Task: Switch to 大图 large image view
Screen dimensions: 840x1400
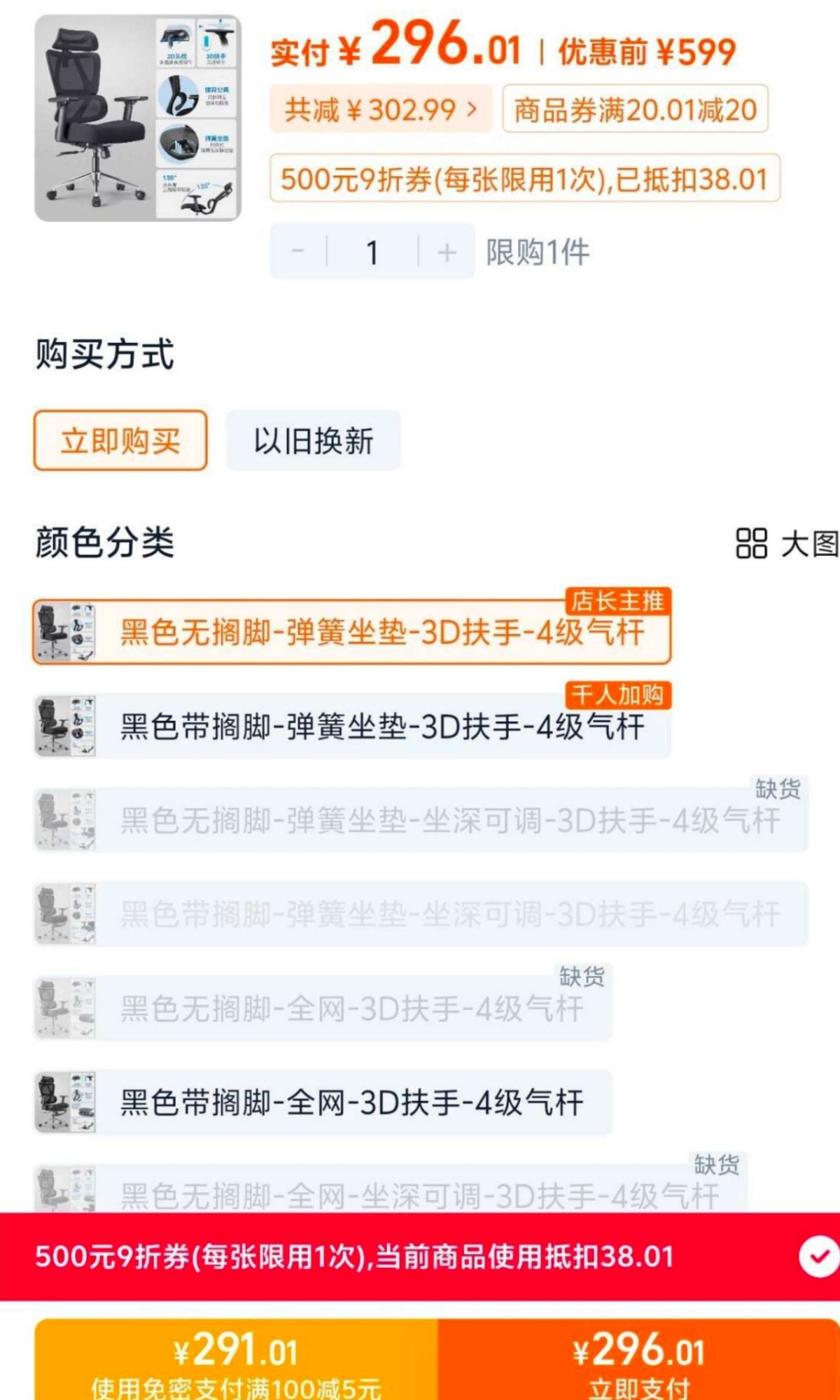Action: point(787,543)
